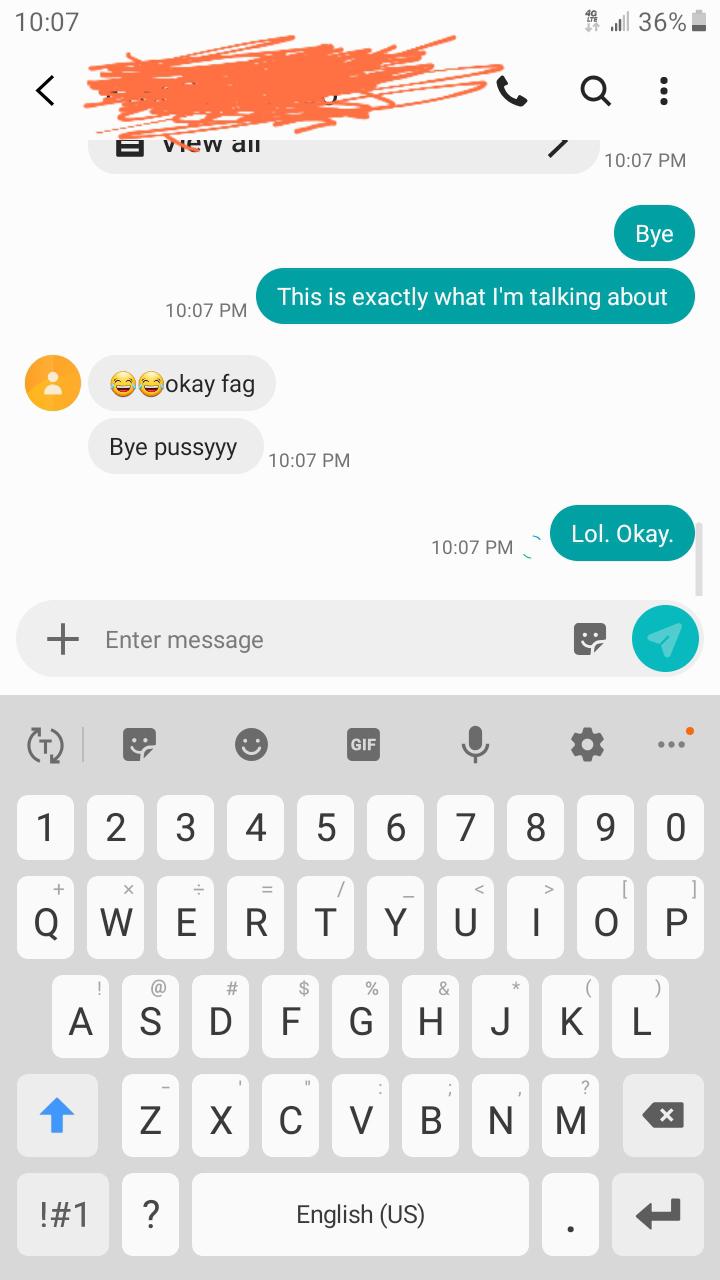The width and height of the screenshot is (720, 1280).
Task: Open the sticker picker in message box
Action: [x=590, y=639]
